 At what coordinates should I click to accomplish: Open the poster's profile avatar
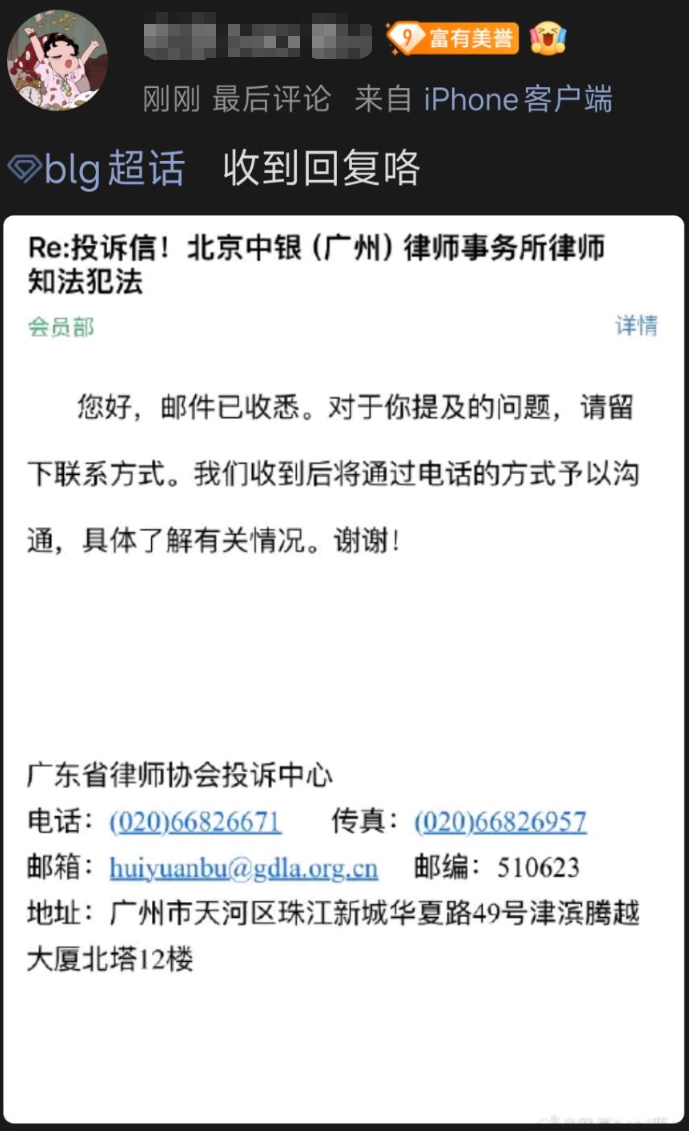point(57,61)
